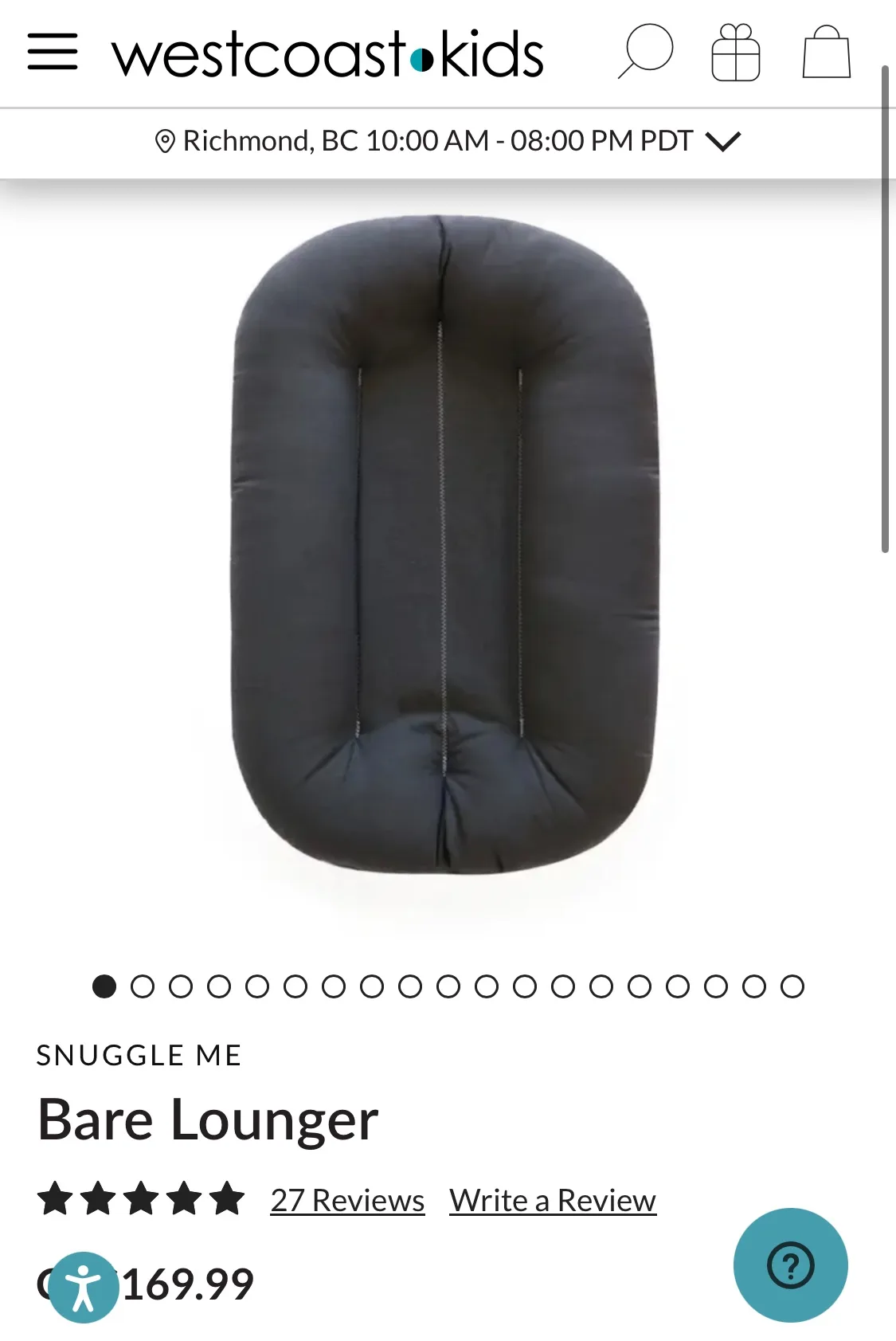This screenshot has height=1341, width=896.
Task: Open the 27 Reviews link
Action: (346, 1199)
